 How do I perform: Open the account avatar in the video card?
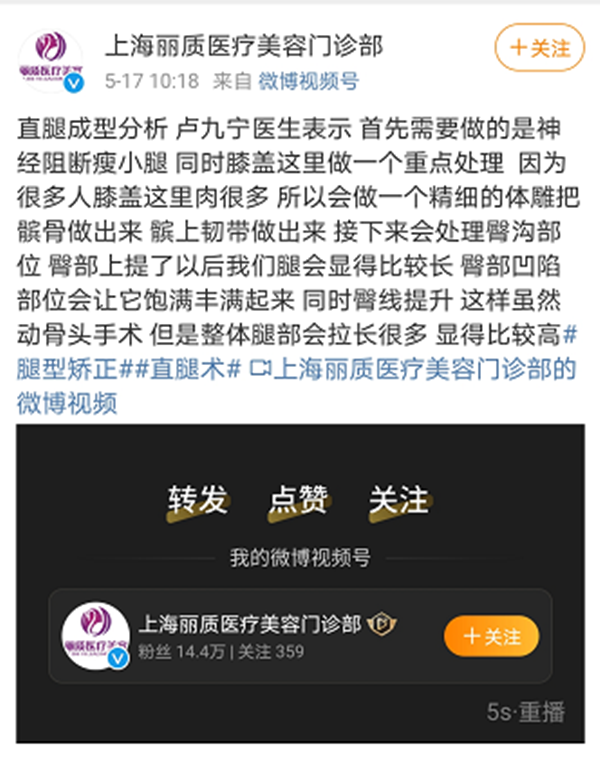[x=94, y=636]
